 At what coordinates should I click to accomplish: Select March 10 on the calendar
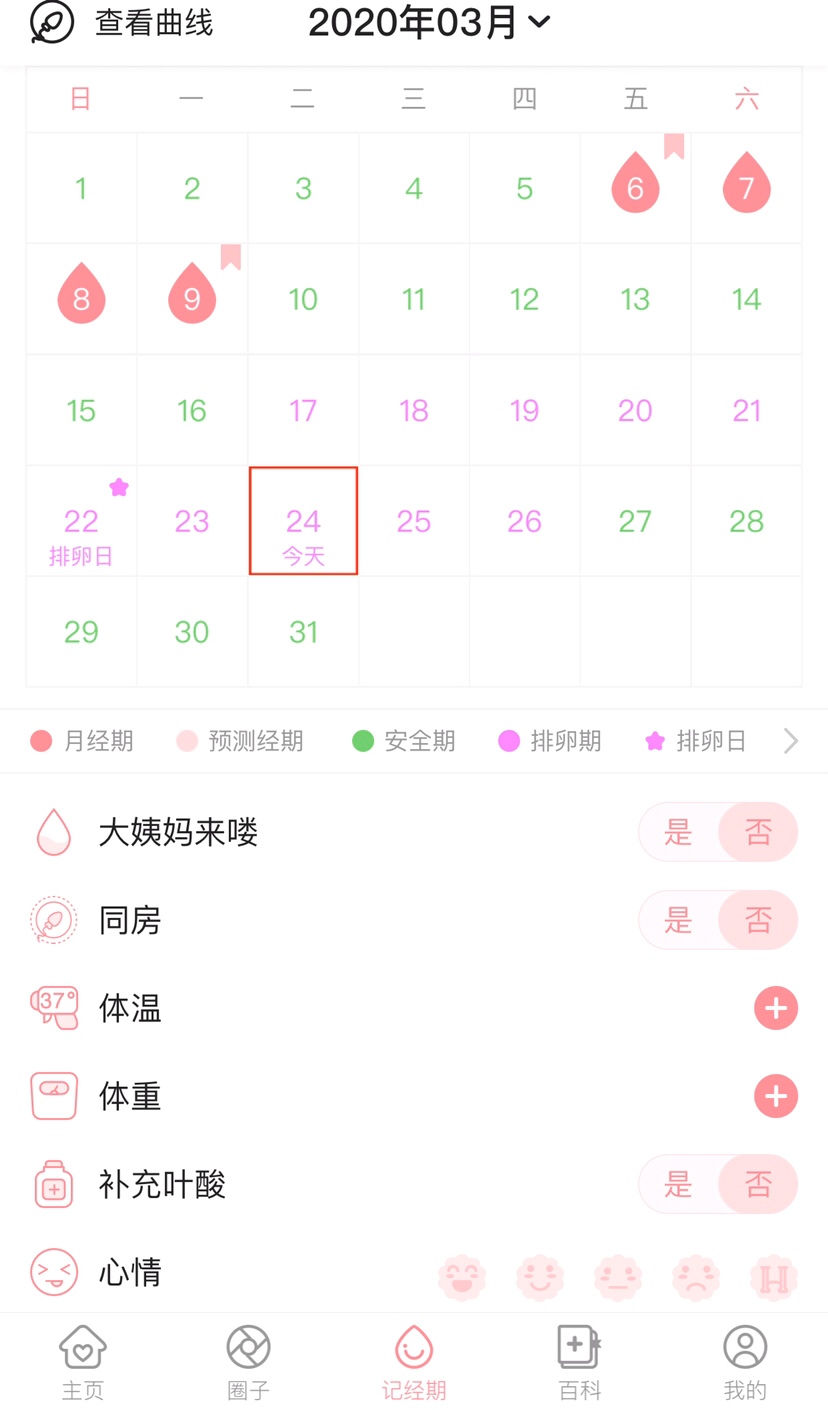click(303, 299)
